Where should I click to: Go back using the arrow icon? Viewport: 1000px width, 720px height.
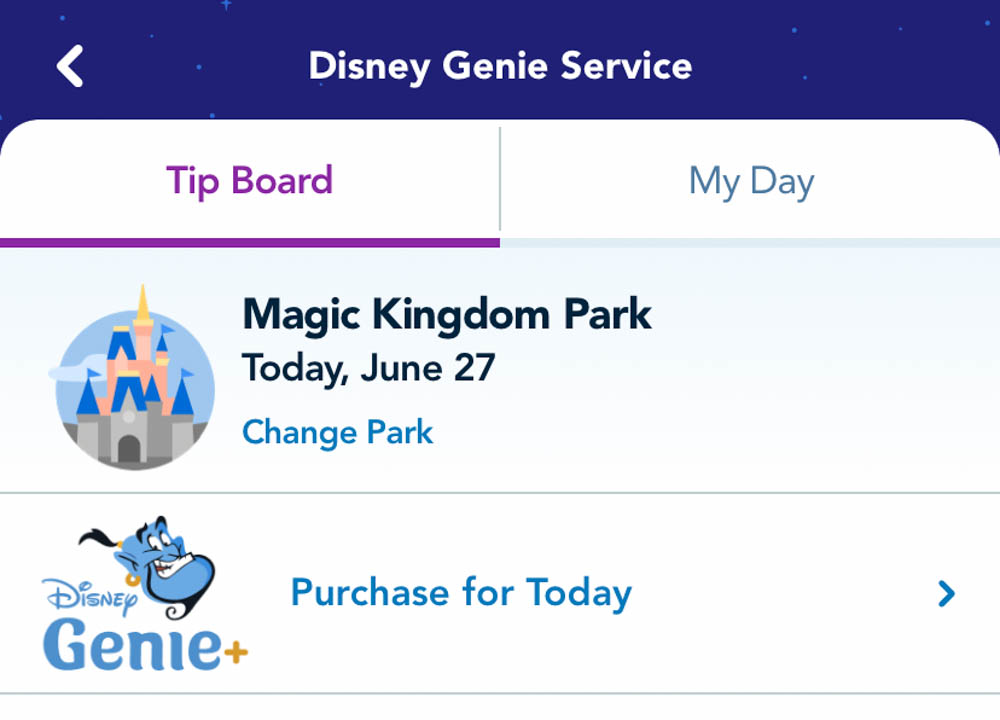coord(70,67)
